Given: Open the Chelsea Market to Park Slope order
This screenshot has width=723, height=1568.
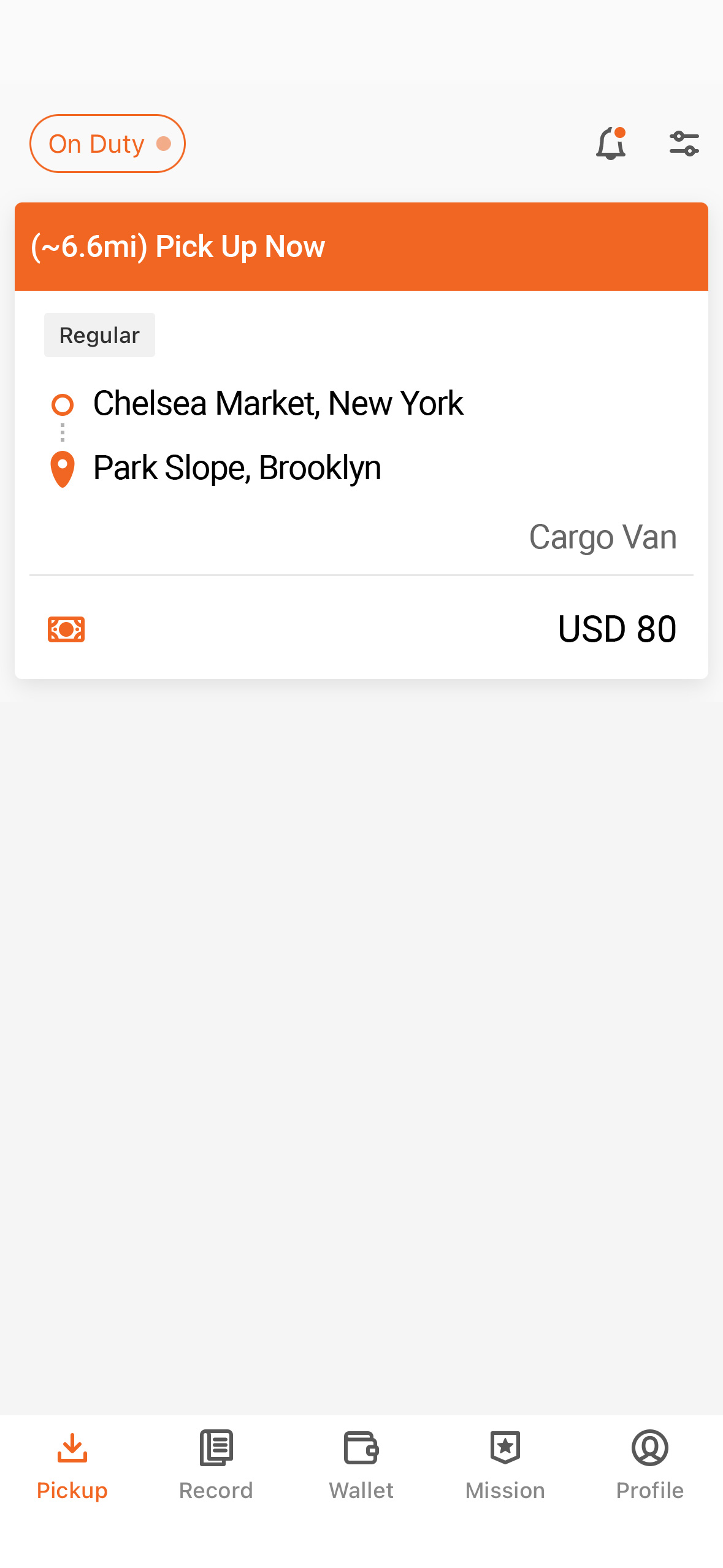Looking at the screenshot, I should [361, 440].
